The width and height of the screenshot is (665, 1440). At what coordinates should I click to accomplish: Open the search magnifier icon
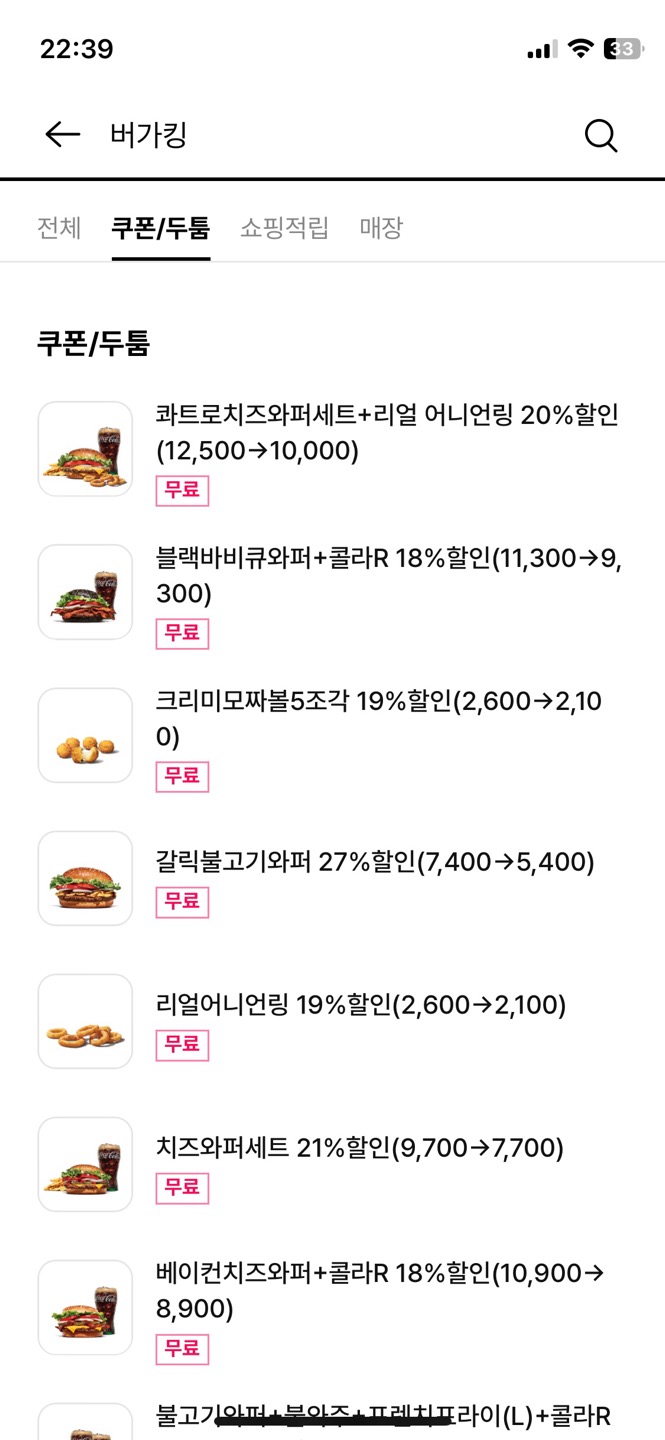click(600, 135)
